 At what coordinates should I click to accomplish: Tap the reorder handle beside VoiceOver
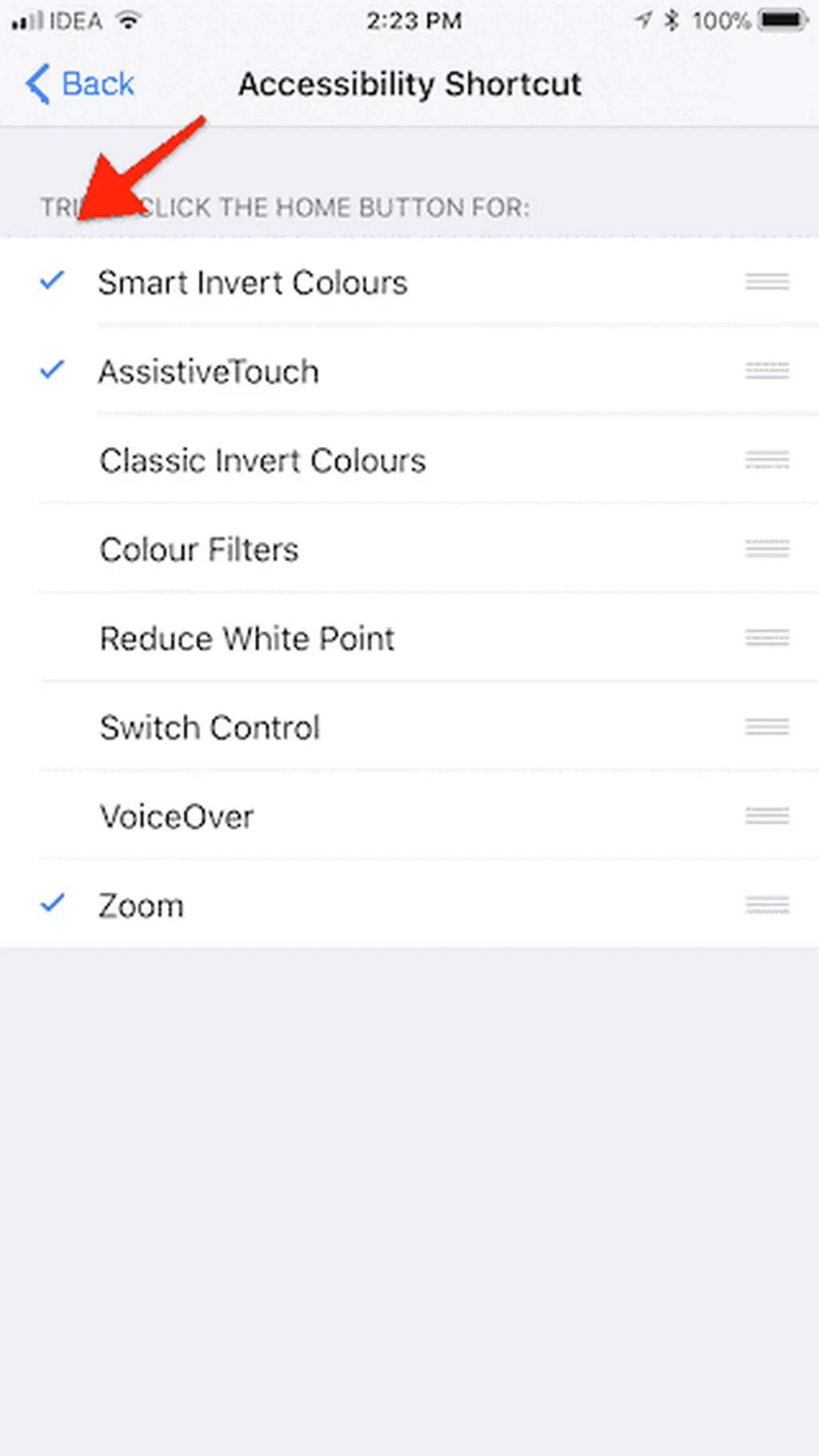pos(766,816)
